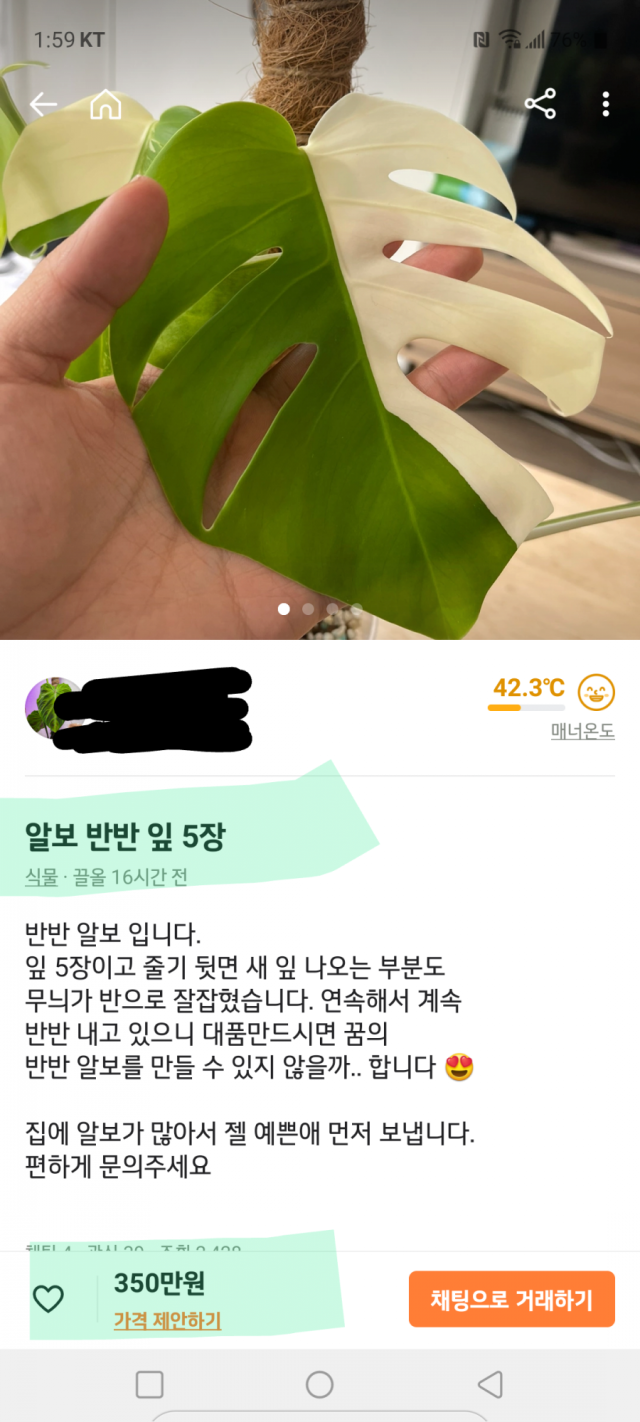Open the home icon in top bar
This screenshot has width=640, height=1422.
(x=105, y=104)
